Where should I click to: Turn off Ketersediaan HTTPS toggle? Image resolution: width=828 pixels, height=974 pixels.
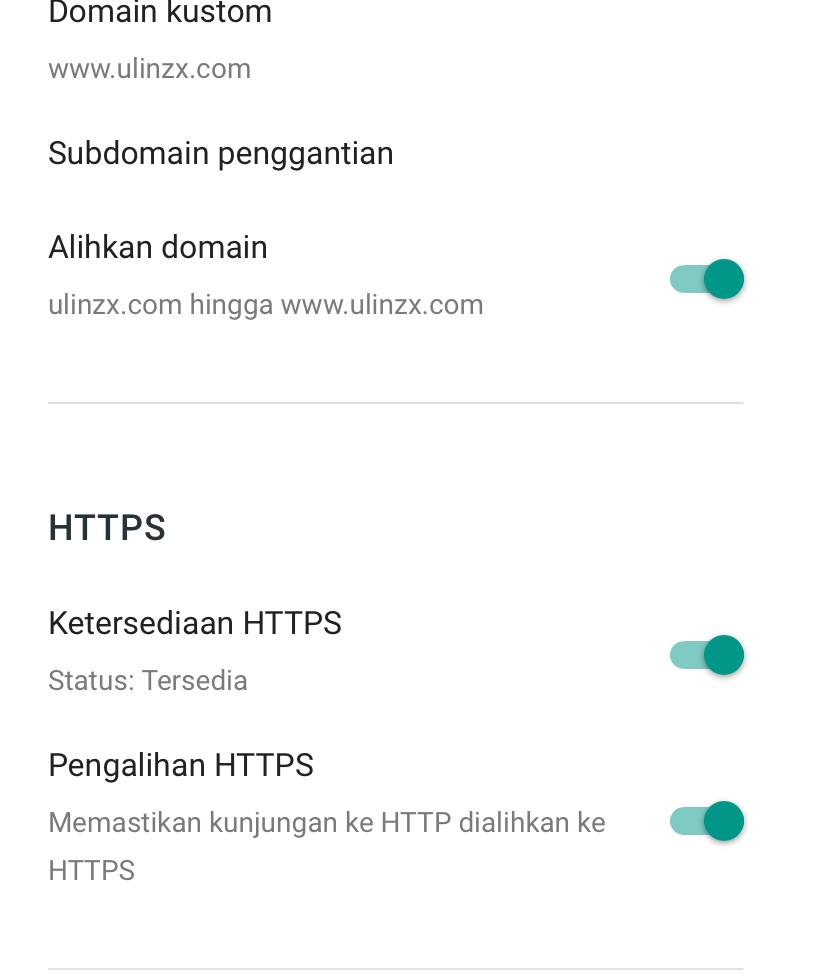707,655
